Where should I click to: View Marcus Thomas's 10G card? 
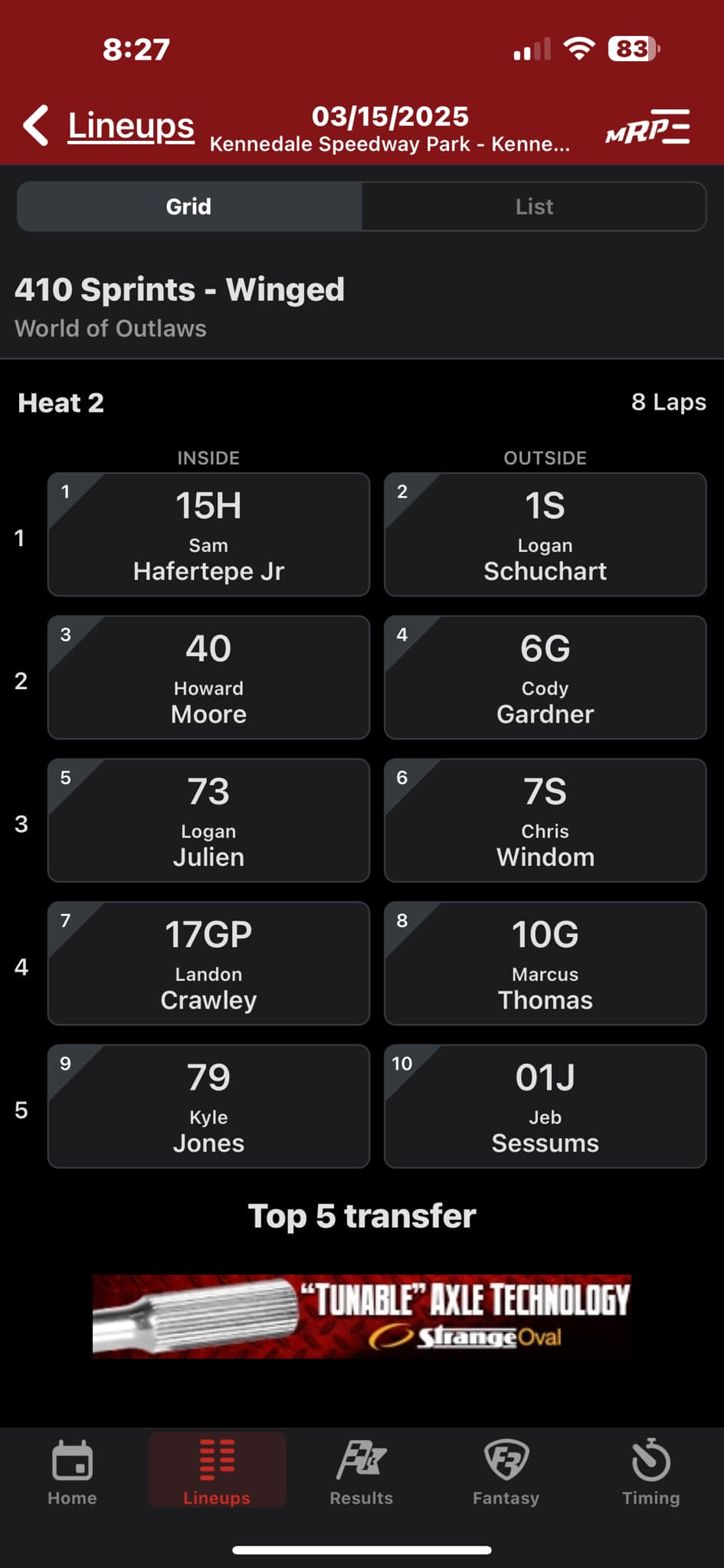pyautogui.click(x=545, y=963)
